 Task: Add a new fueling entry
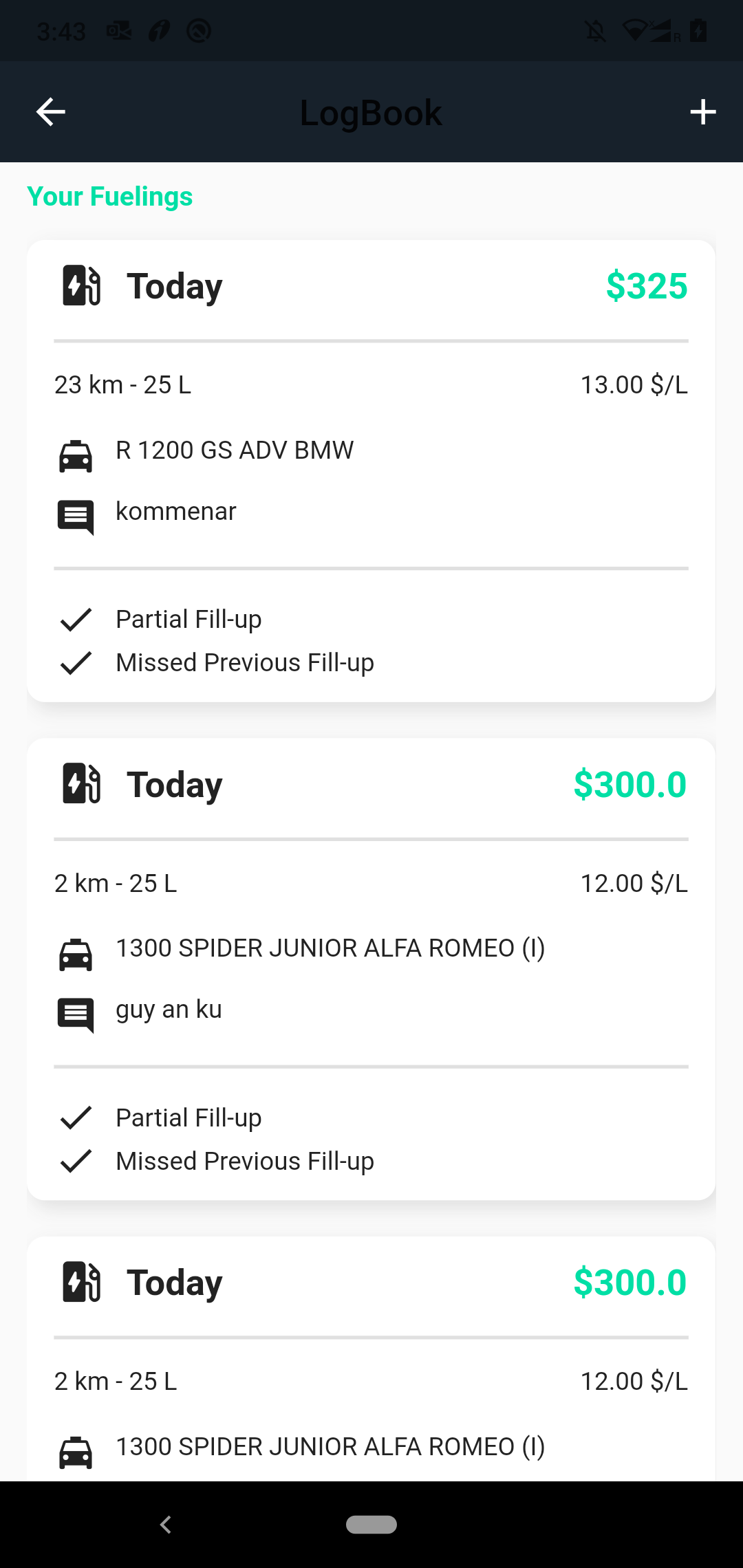702,112
